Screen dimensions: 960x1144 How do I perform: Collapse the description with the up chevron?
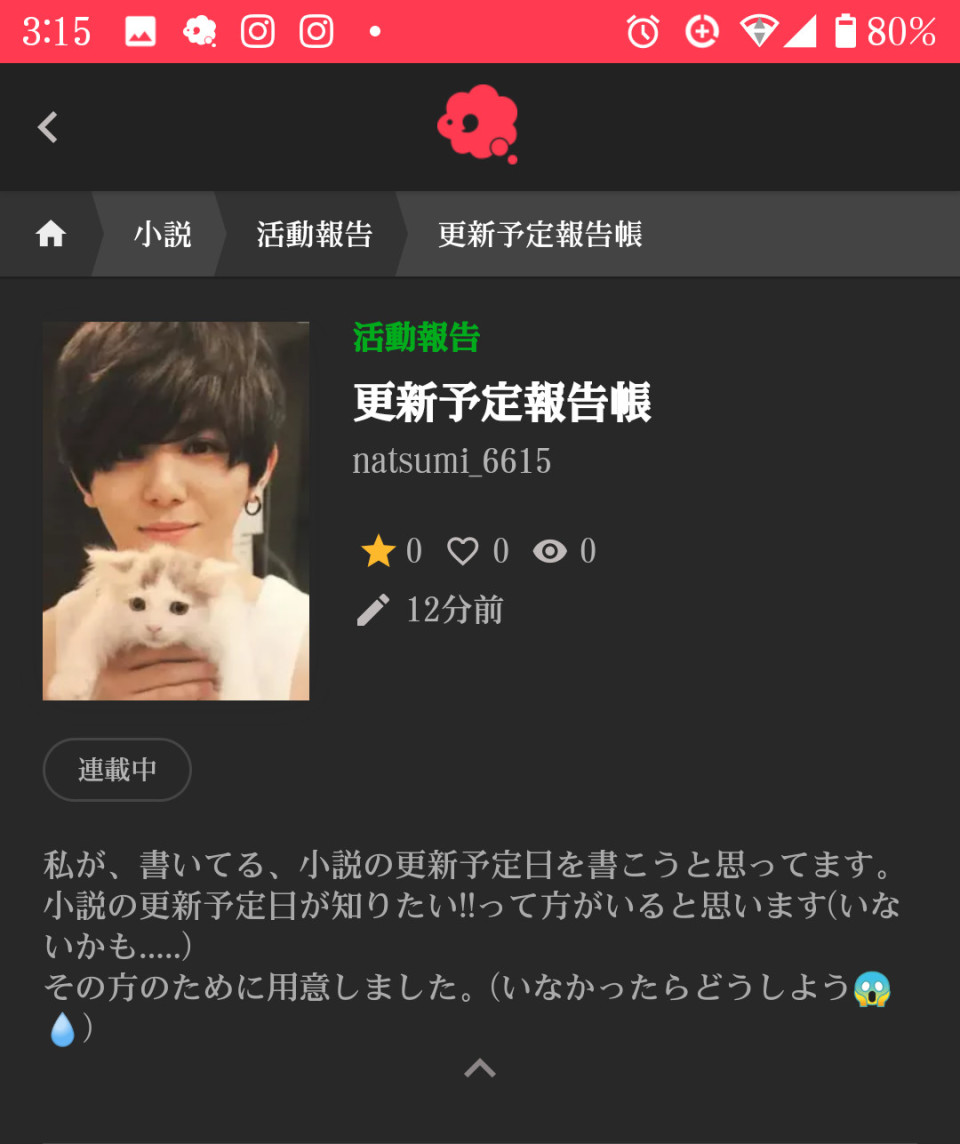pyautogui.click(x=480, y=1068)
